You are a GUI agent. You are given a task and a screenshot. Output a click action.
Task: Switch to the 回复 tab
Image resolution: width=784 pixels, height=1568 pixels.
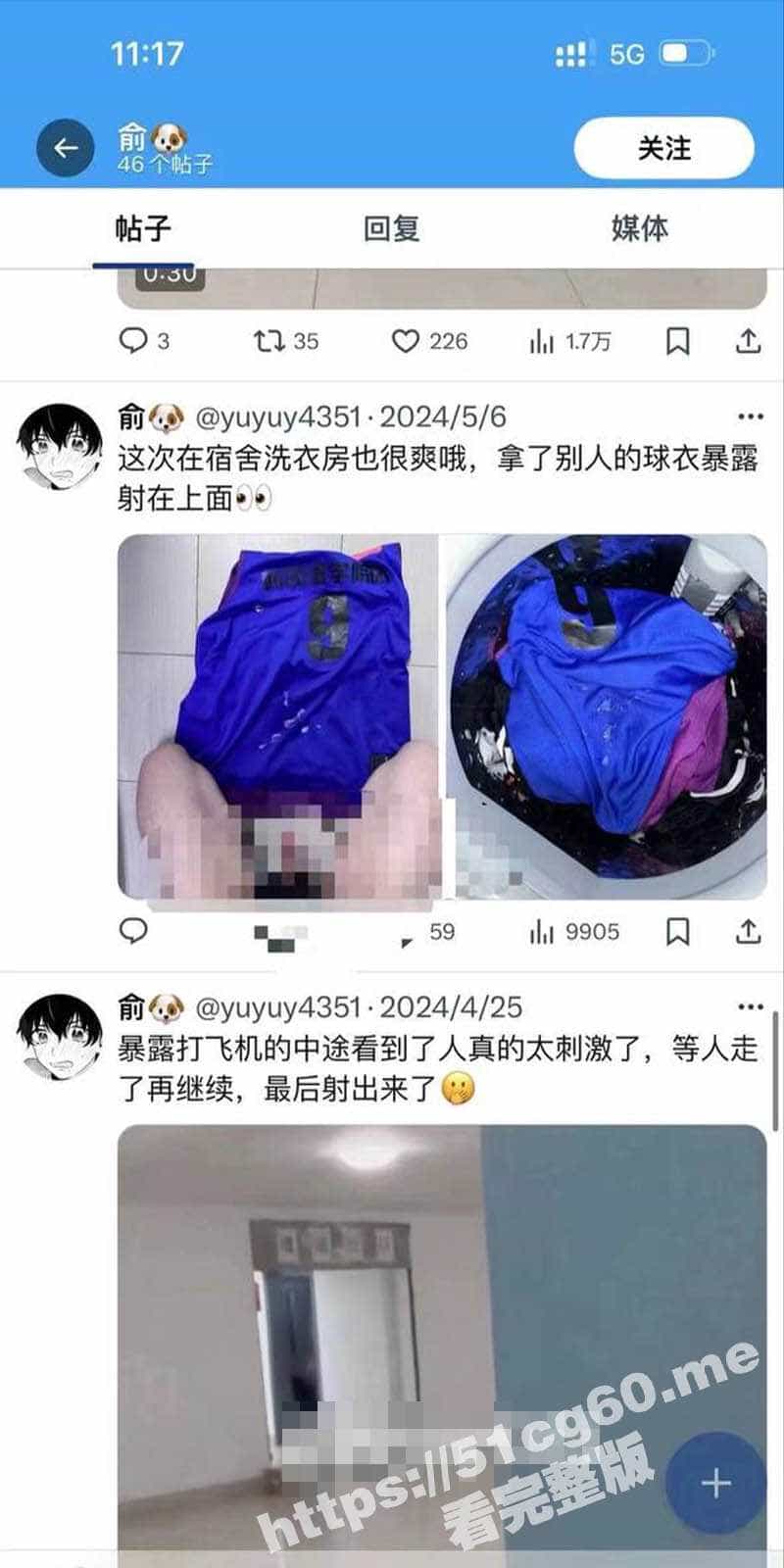tap(391, 228)
